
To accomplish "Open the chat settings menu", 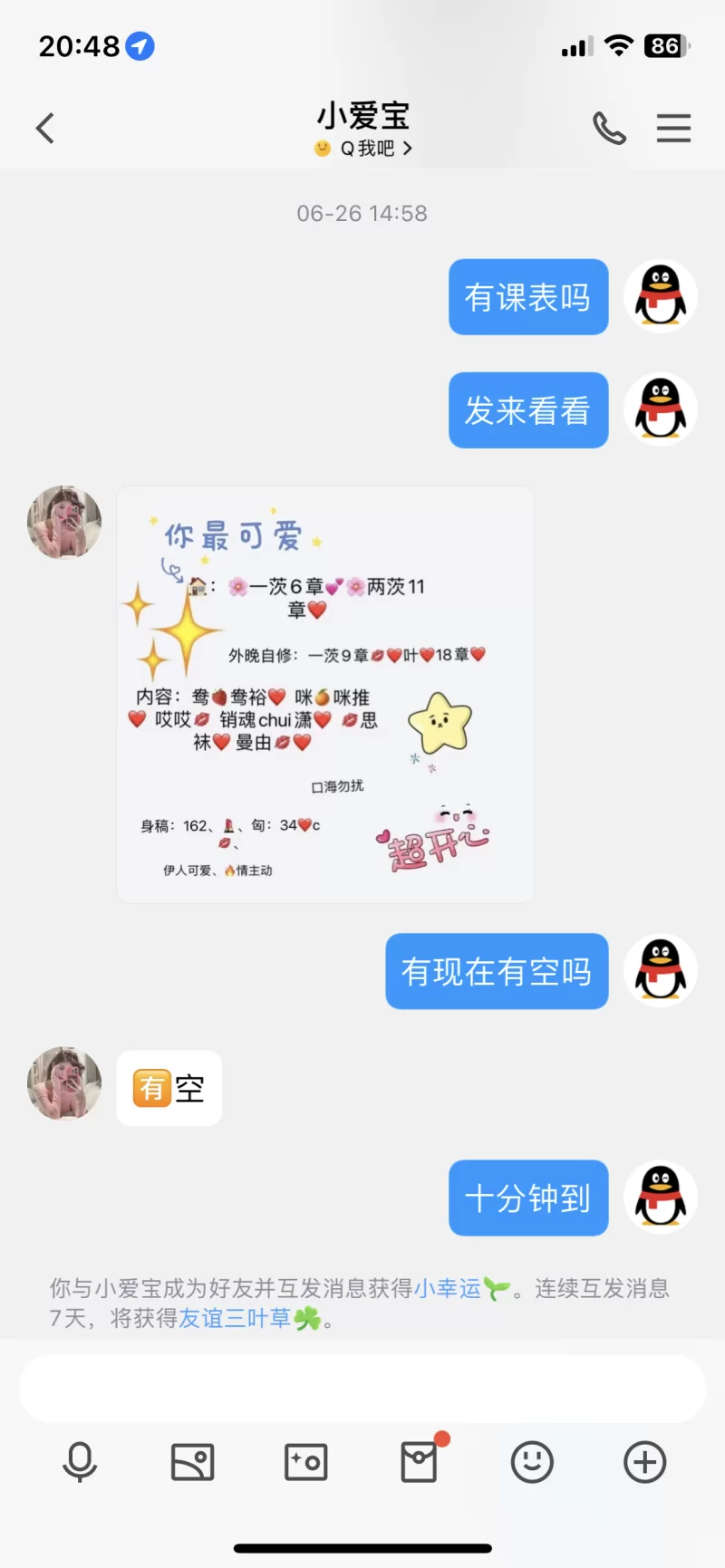I will (x=673, y=129).
